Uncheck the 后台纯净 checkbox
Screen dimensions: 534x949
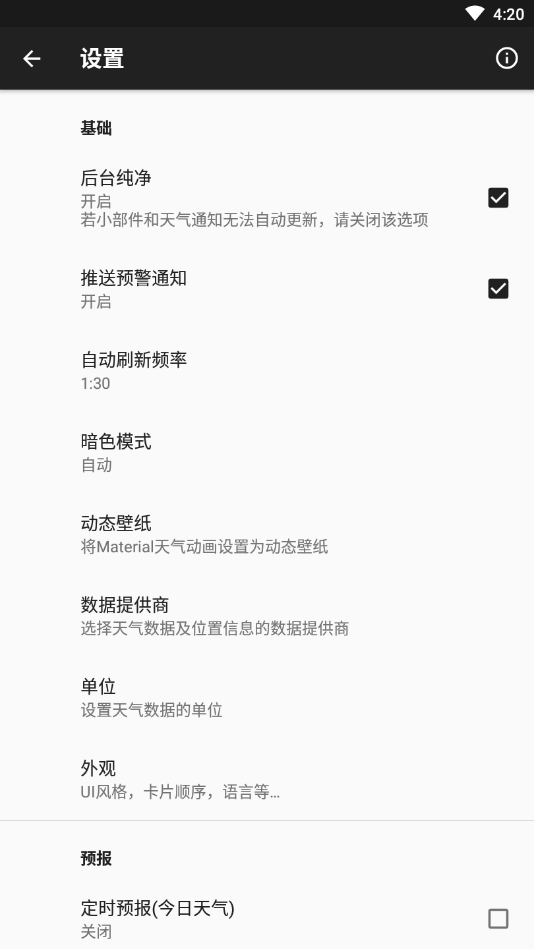498,198
